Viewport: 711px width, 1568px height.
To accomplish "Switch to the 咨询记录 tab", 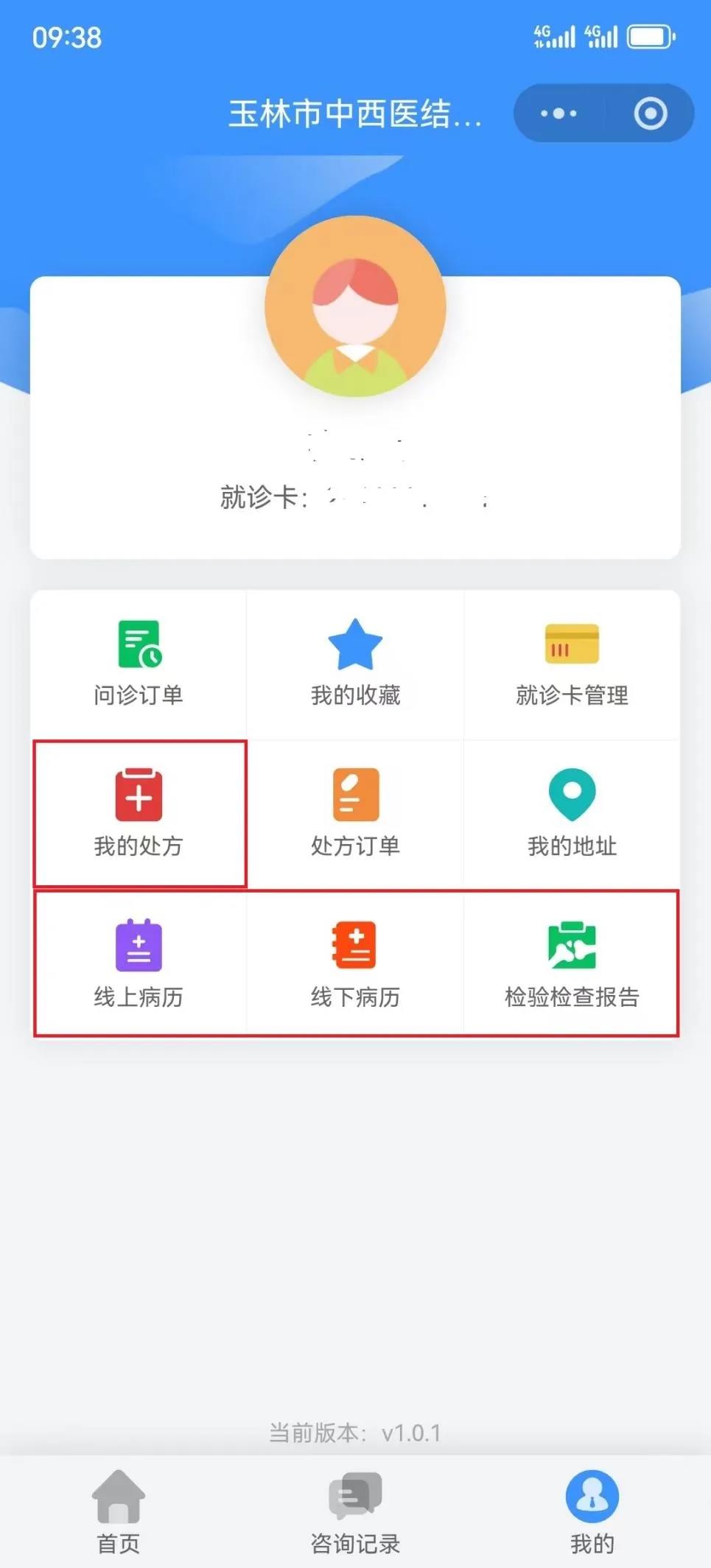I will (x=355, y=1511).
